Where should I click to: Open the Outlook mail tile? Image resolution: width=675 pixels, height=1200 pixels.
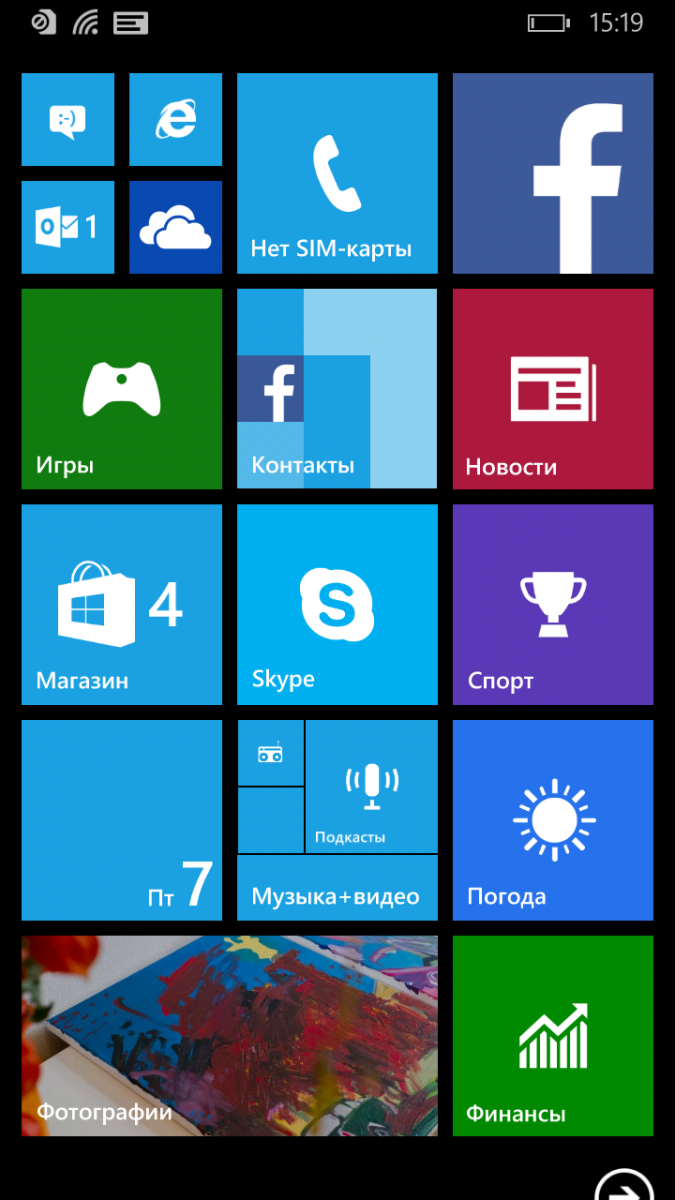68,227
